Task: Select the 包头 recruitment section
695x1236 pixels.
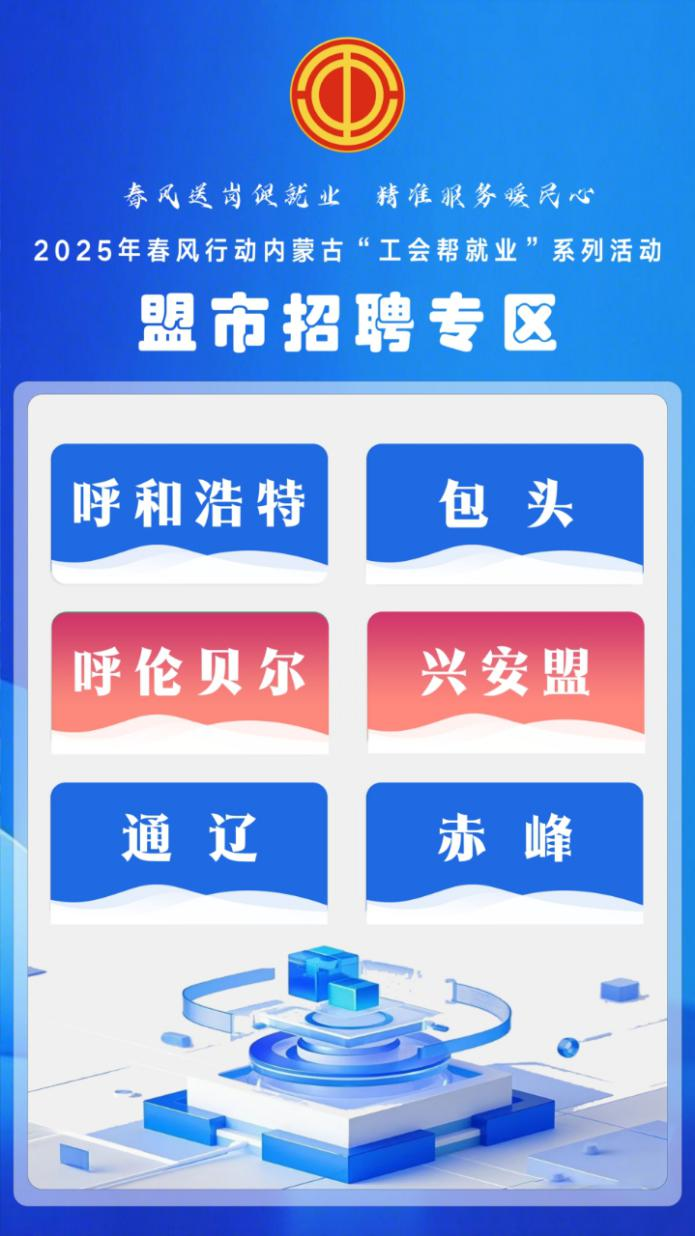Action: [x=505, y=512]
